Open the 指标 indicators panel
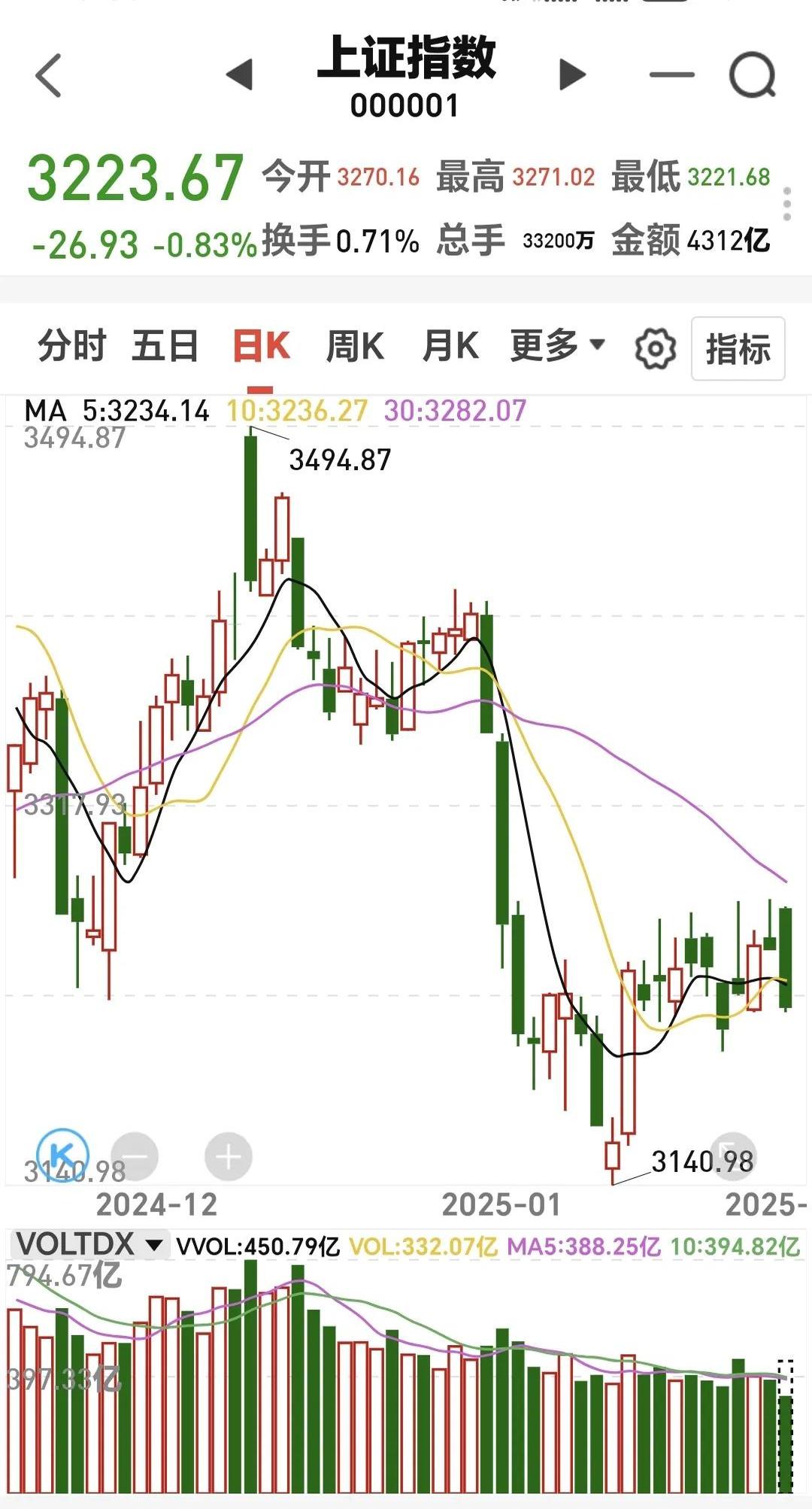 (738, 348)
